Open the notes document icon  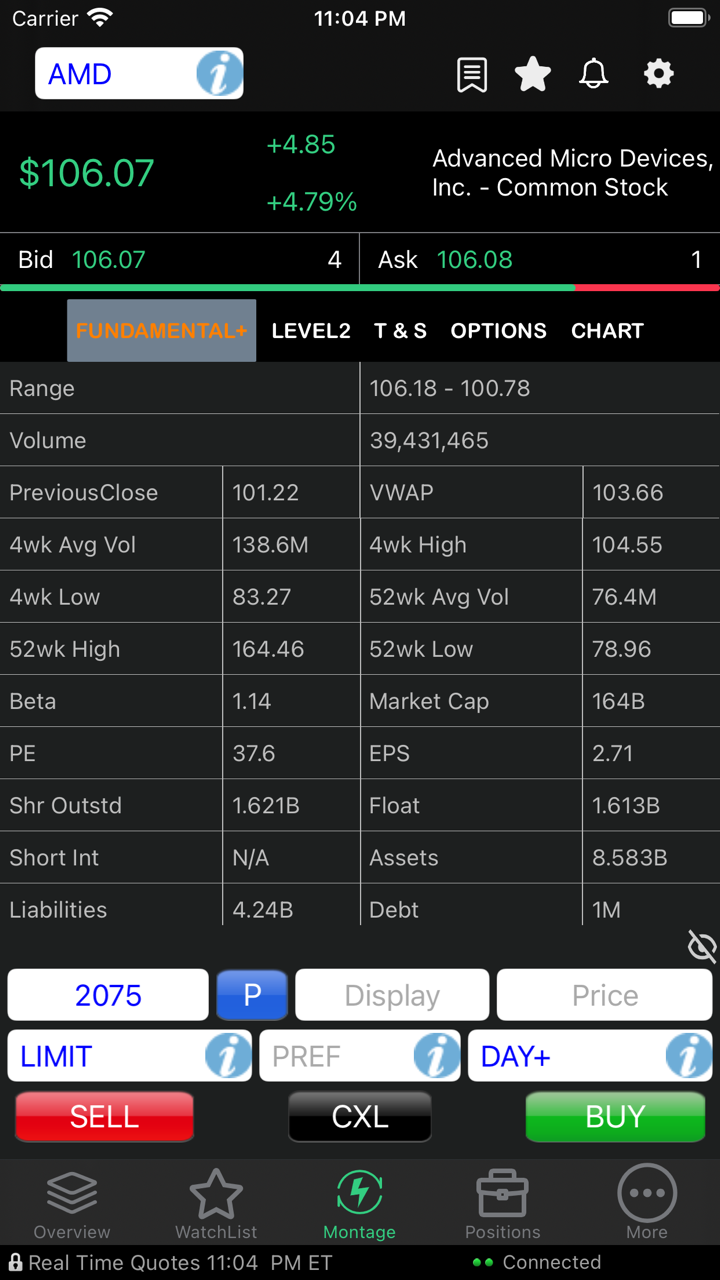point(472,75)
